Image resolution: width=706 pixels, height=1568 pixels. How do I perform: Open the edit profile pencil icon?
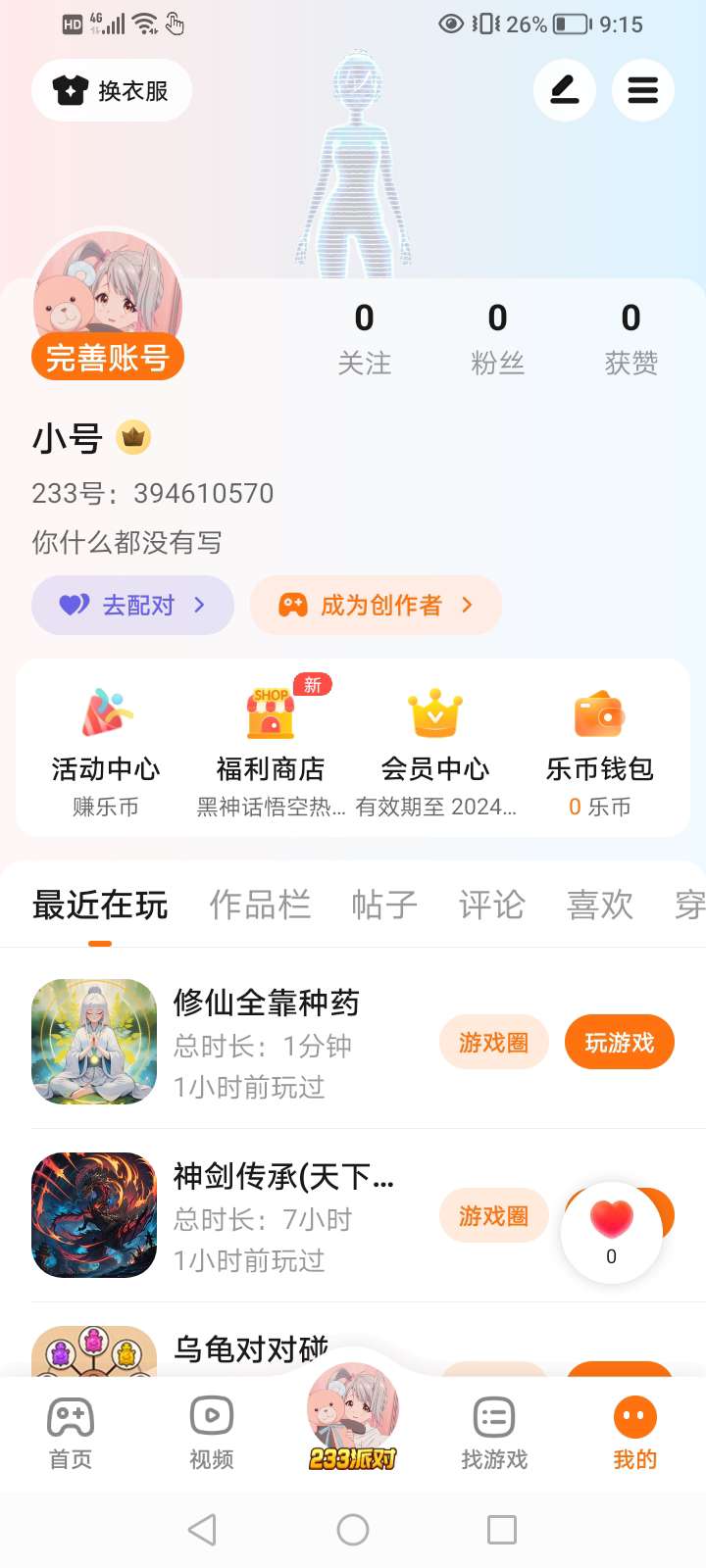click(x=564, y=91)
